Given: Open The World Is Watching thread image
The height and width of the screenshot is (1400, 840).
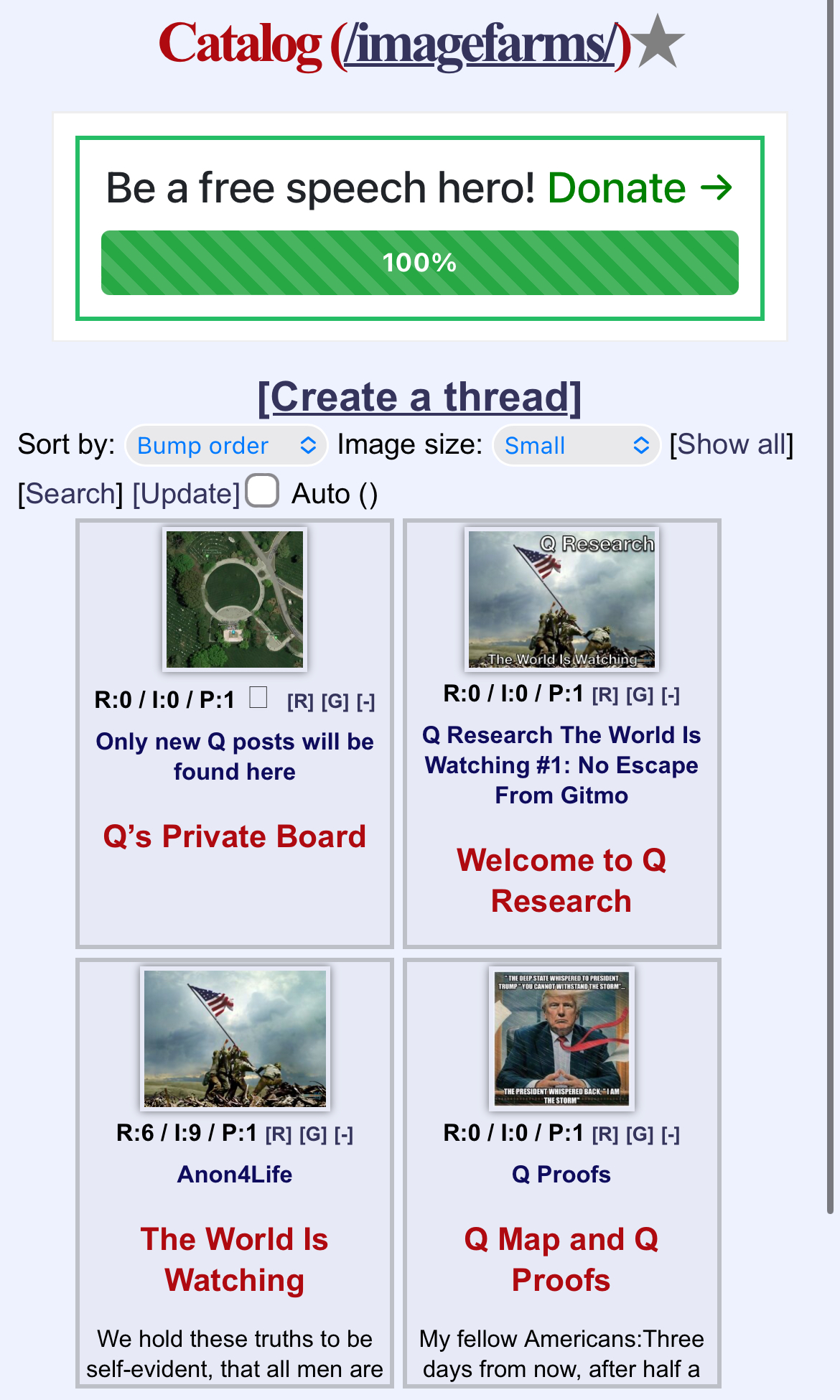Looking at the screenshot, I should pyautogui.click(x=235, y=1038).
